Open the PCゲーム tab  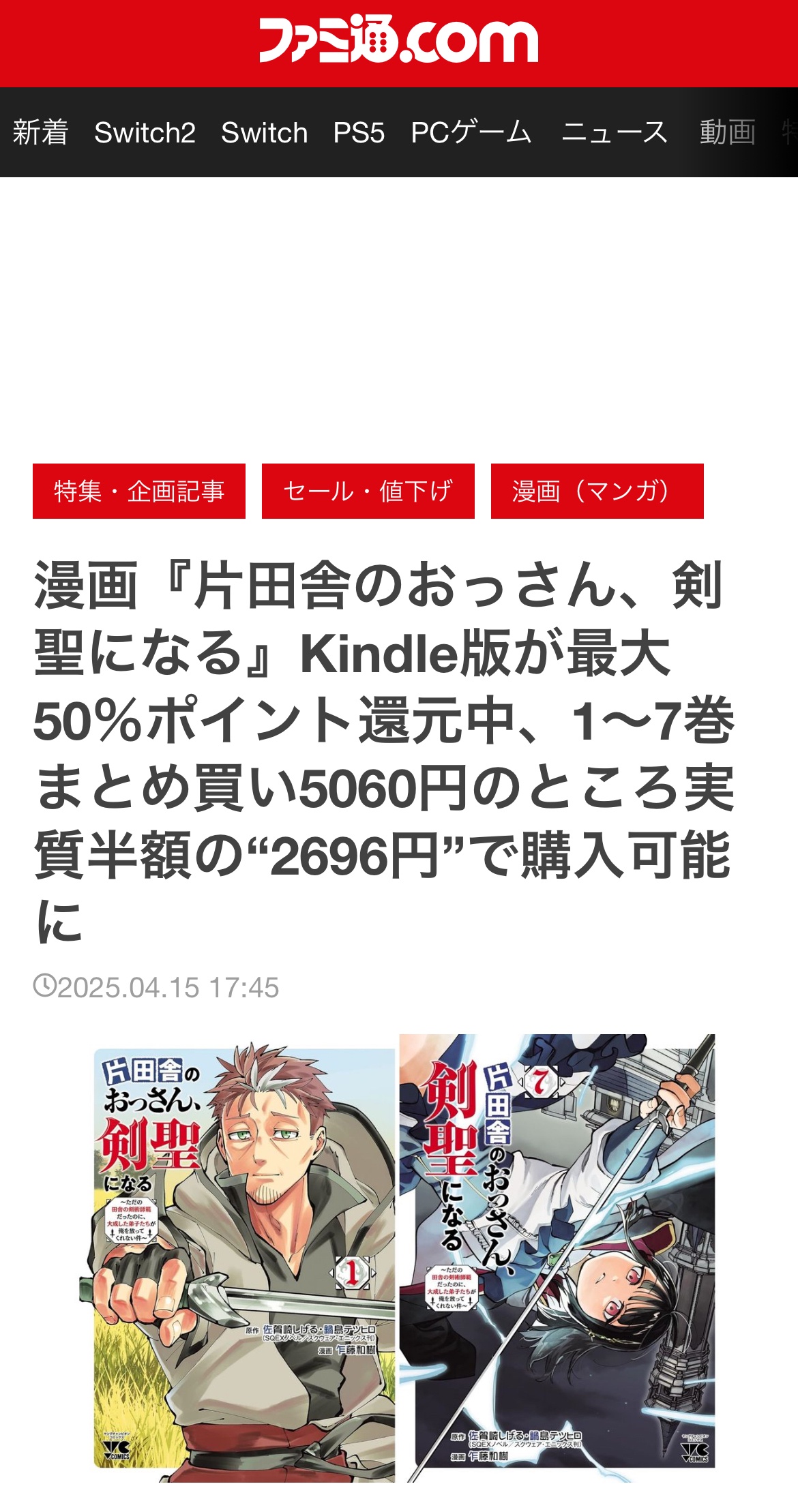tap(471, 132)
